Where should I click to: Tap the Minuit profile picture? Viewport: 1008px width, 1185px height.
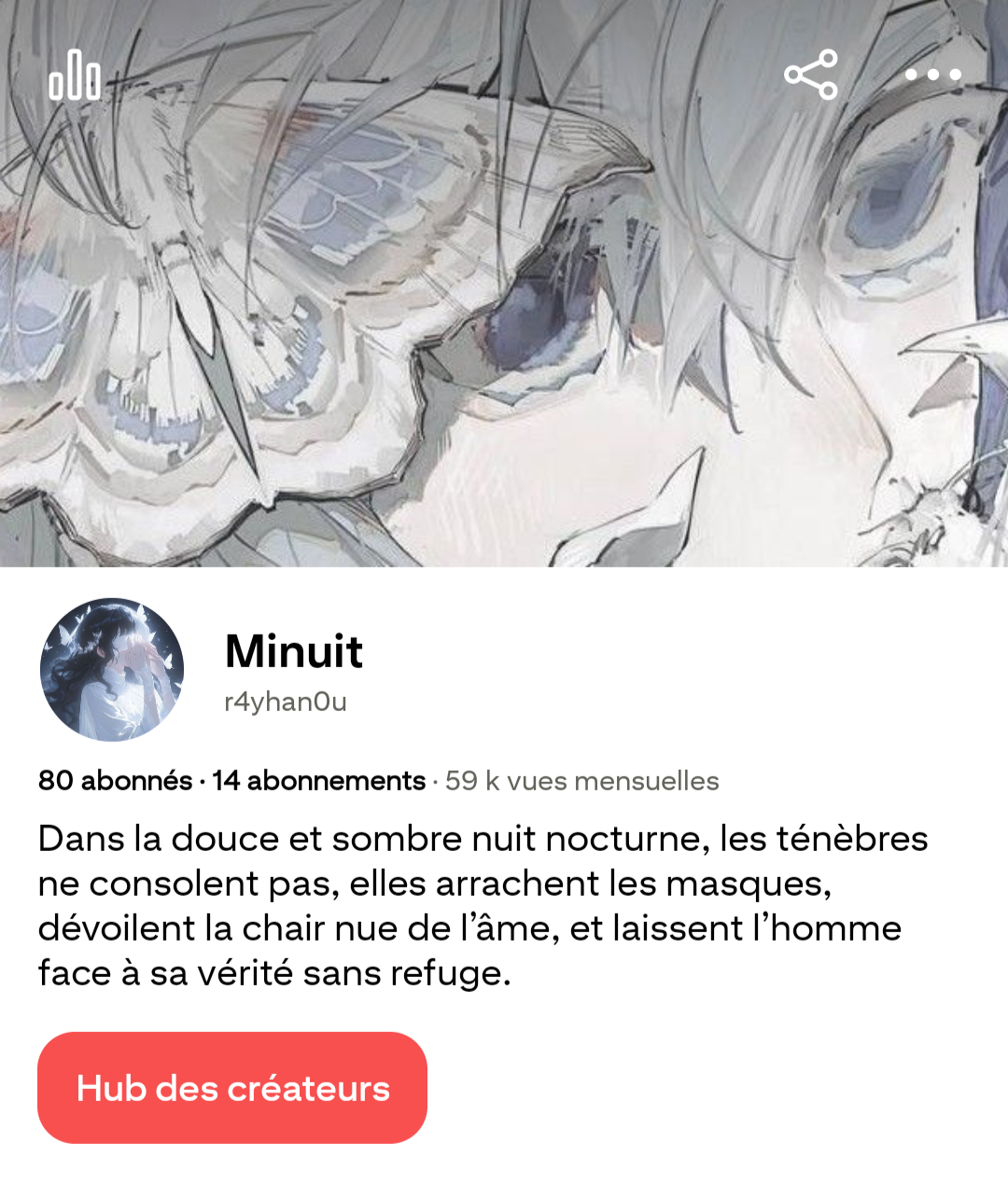click(112, 670)
